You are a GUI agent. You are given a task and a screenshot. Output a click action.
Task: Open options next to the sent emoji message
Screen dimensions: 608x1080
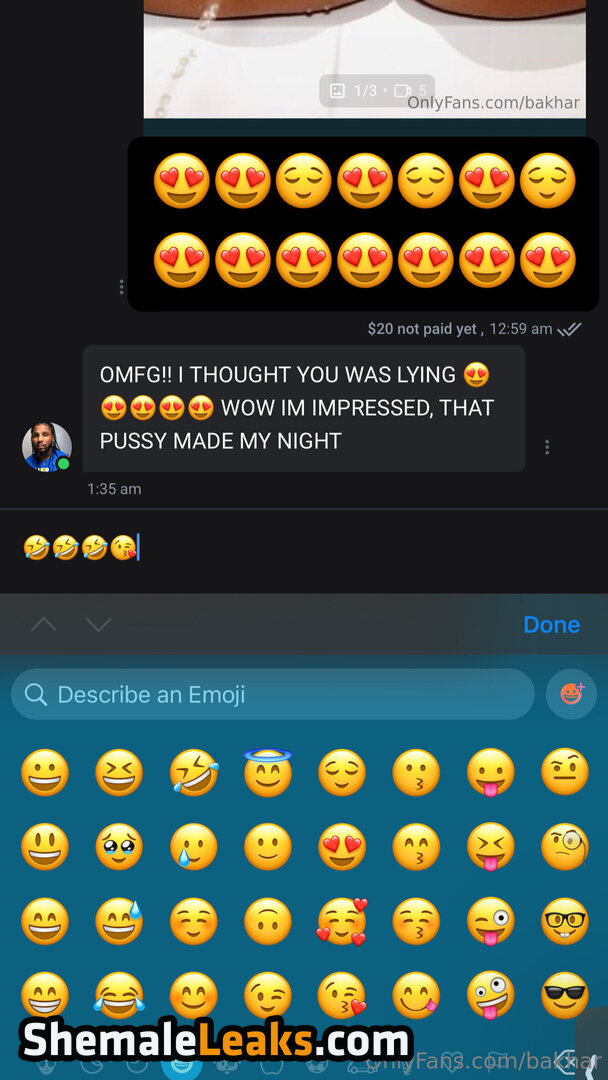click(121, 287)
